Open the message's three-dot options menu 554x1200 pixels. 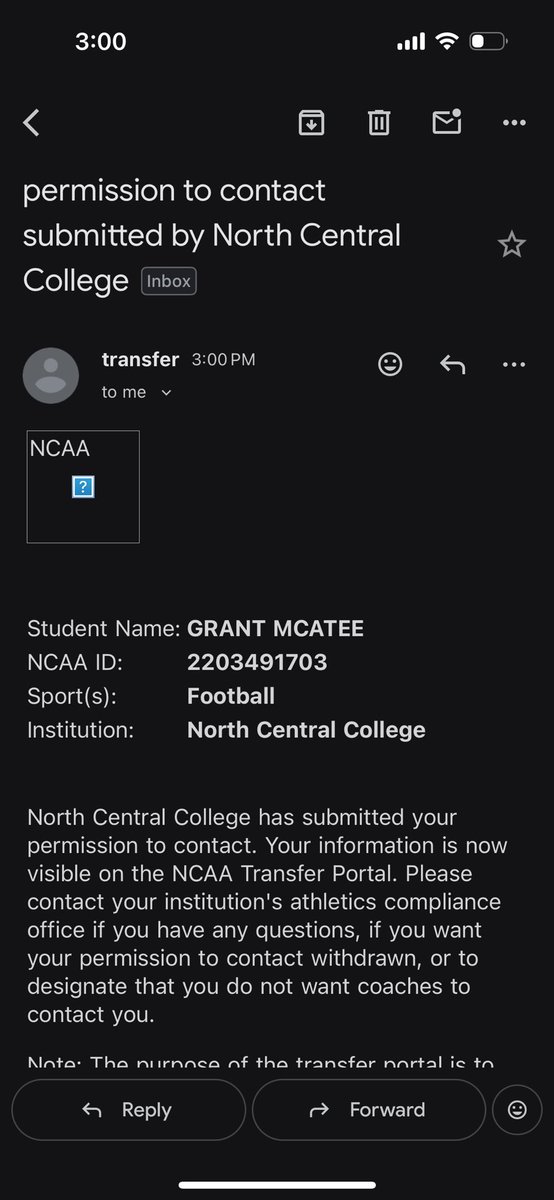(x=514, y=364)
